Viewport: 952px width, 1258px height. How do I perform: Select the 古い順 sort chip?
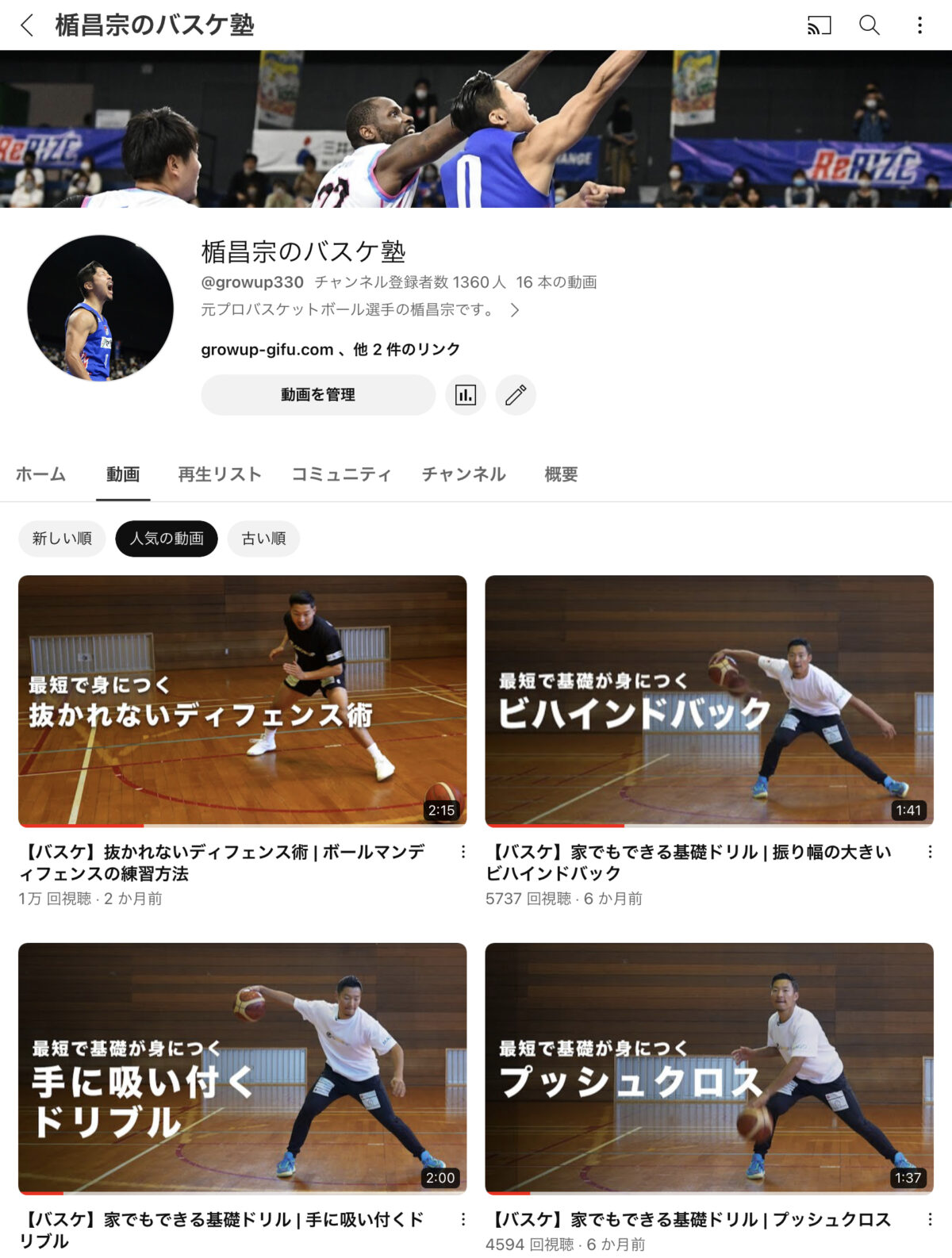263,539
